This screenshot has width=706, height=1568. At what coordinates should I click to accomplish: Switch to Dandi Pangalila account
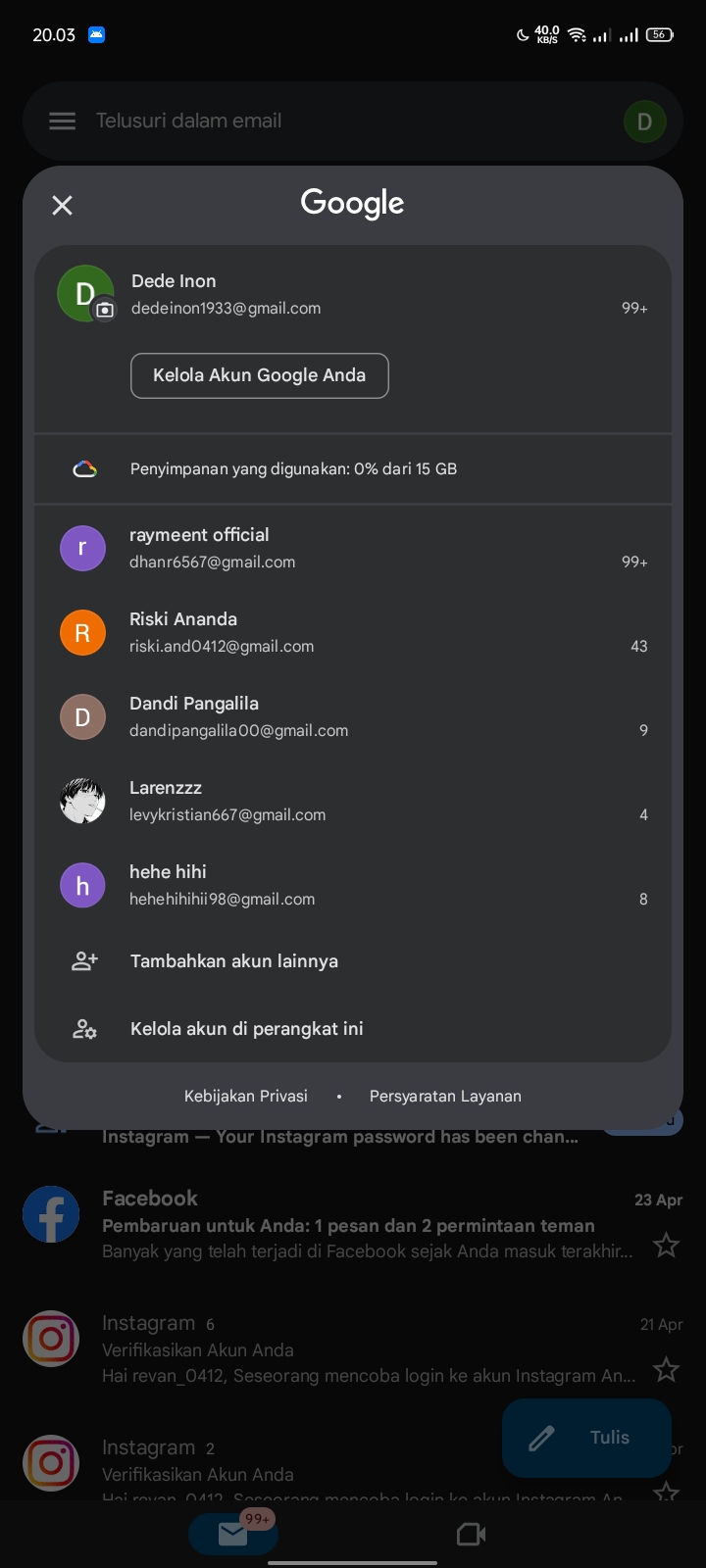coord(353,716)
